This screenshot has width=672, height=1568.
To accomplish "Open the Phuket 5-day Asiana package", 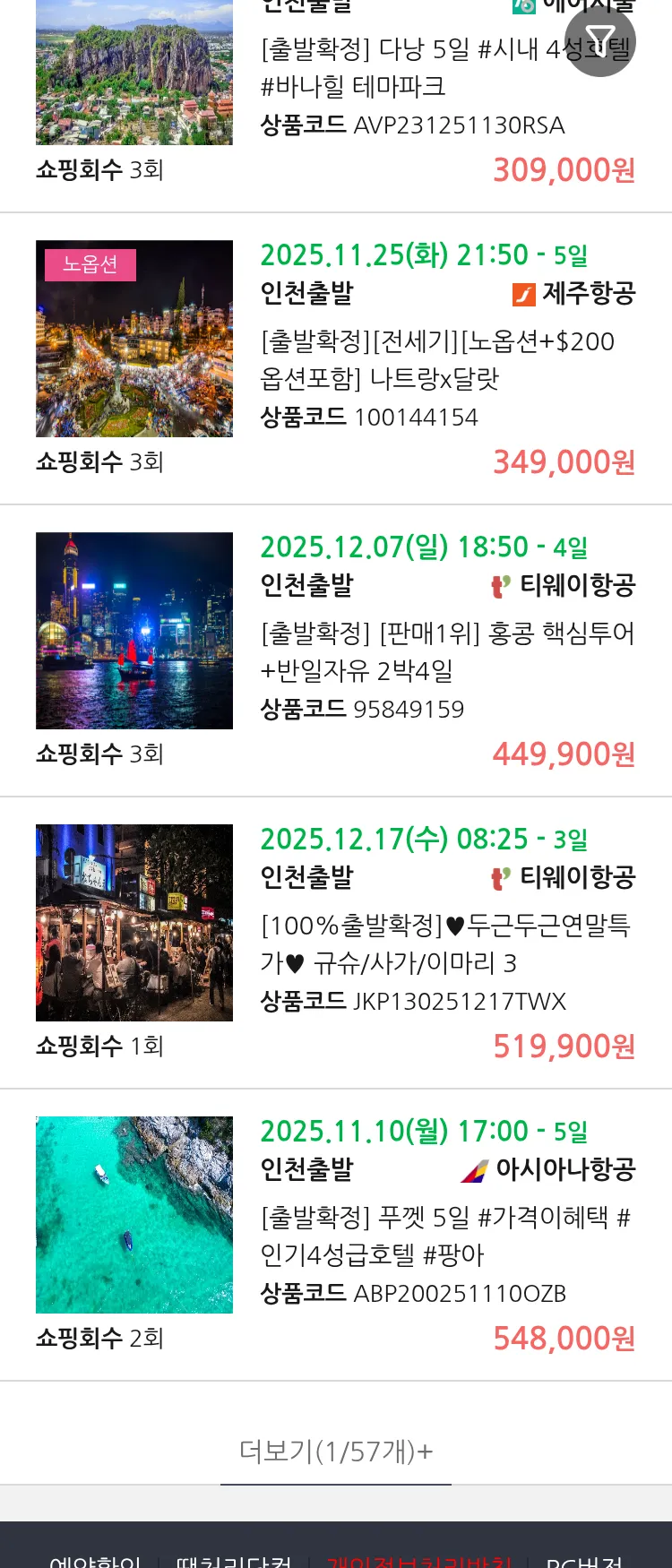I will pos(444,1236).
